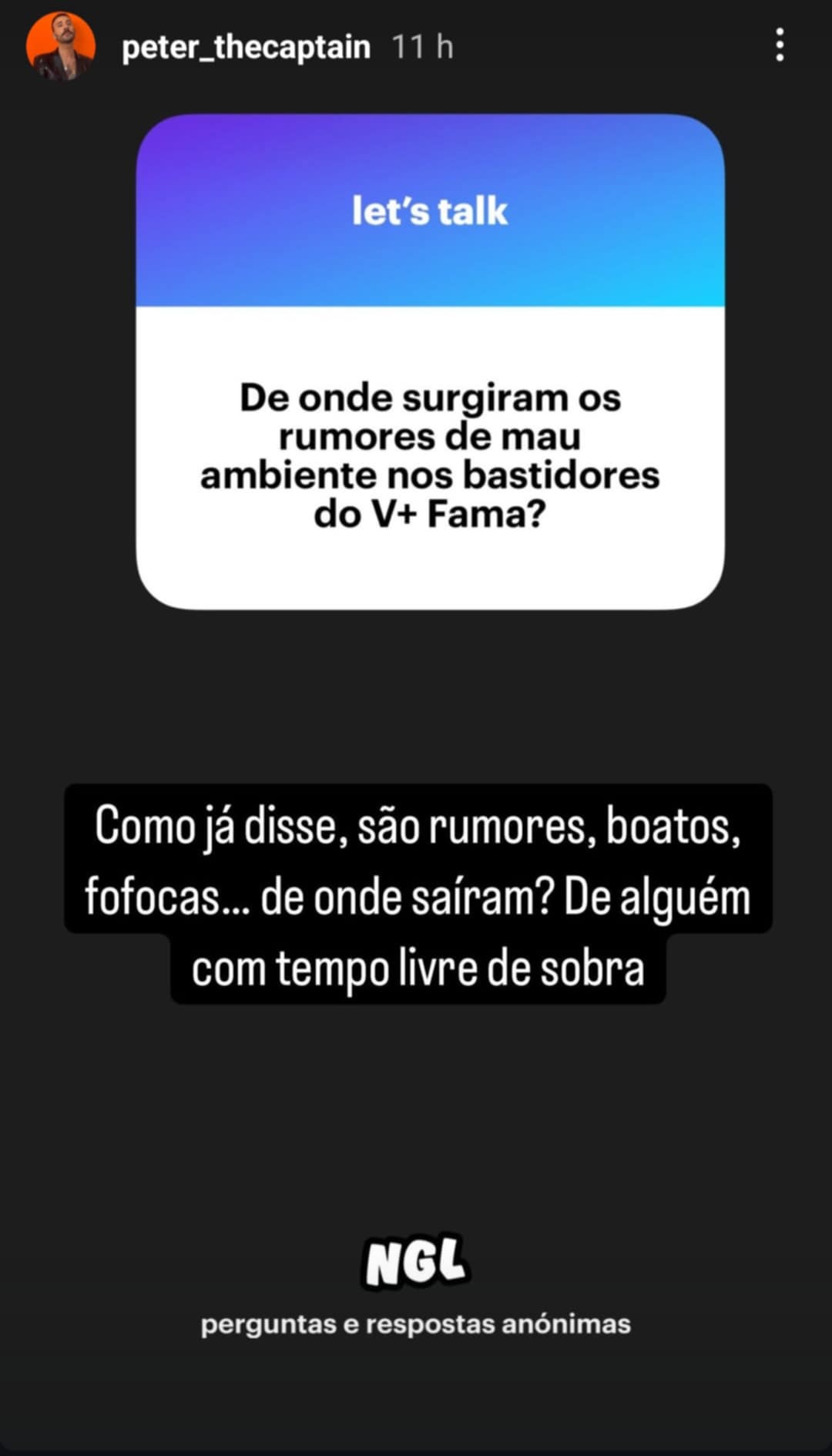832x1456 pixels.
Task: Open peter_thecaptain's profile picture
Action: click(61, 46)
